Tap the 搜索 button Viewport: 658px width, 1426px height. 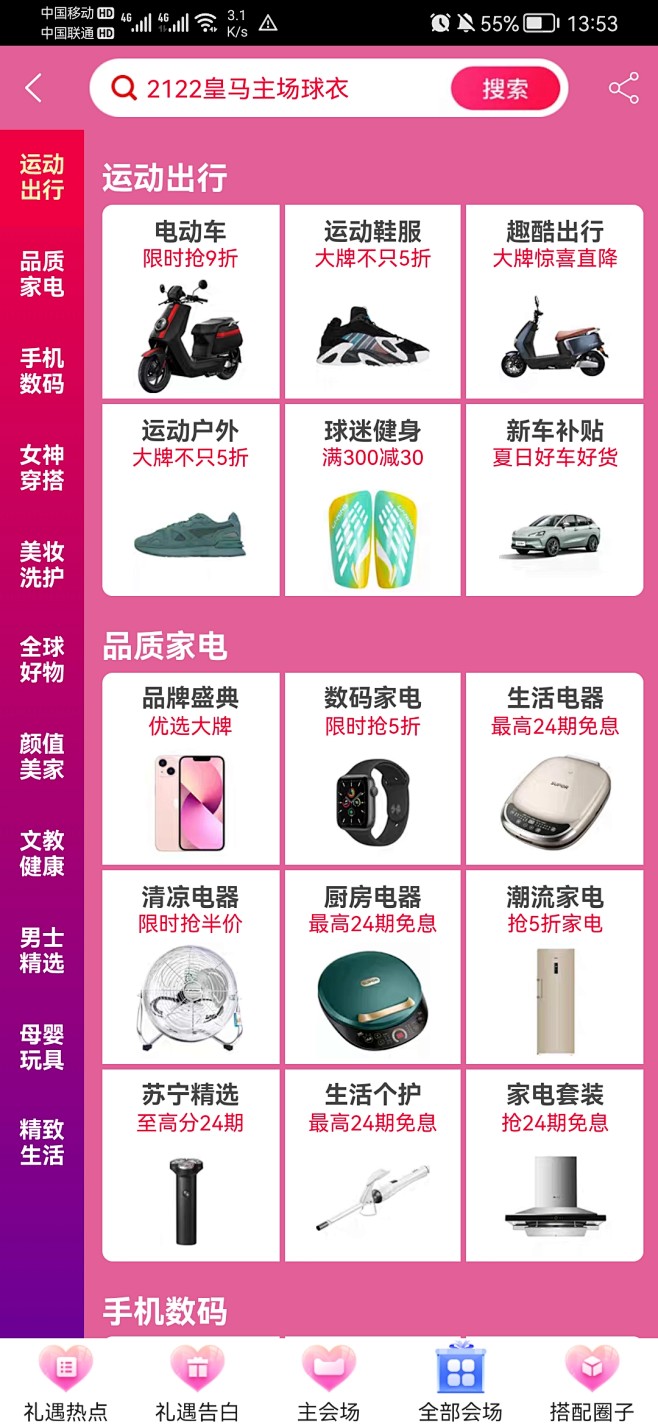505,89
